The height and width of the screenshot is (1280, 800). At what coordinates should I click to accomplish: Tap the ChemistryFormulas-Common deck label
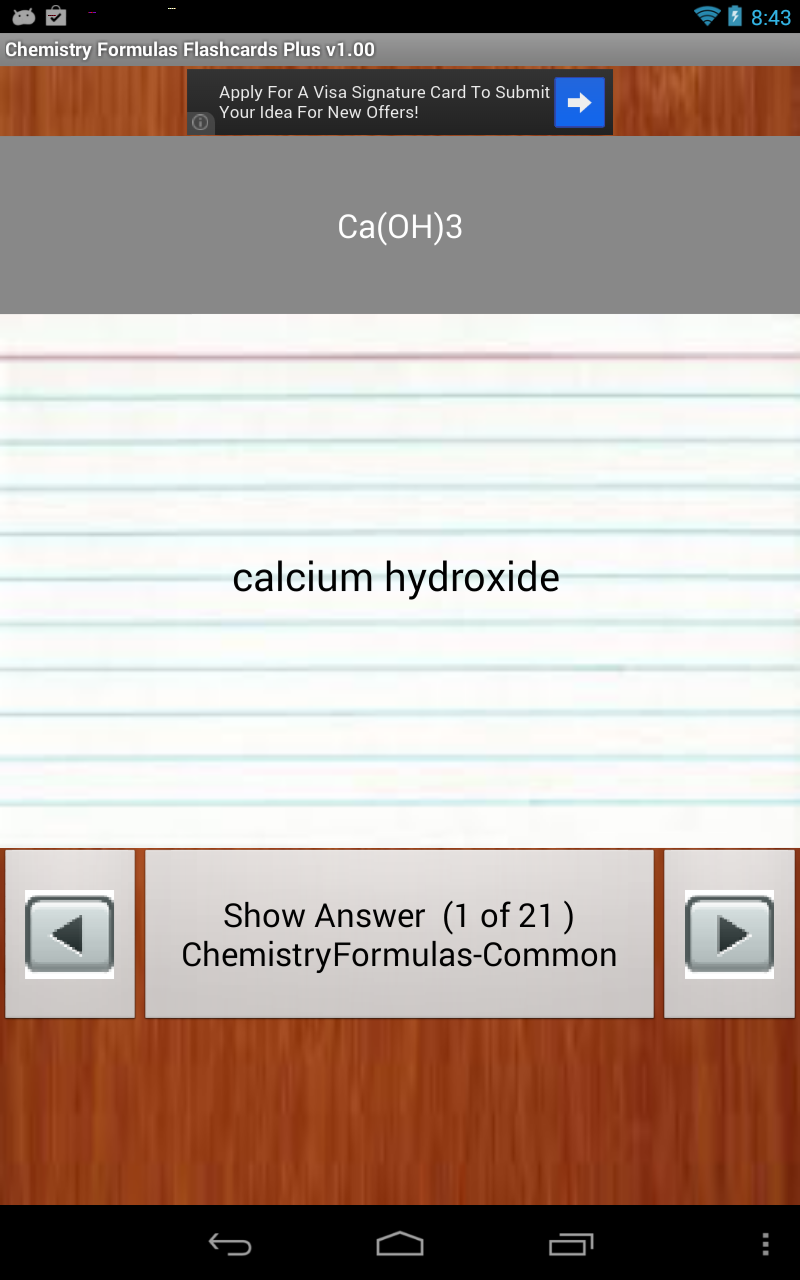399,955
